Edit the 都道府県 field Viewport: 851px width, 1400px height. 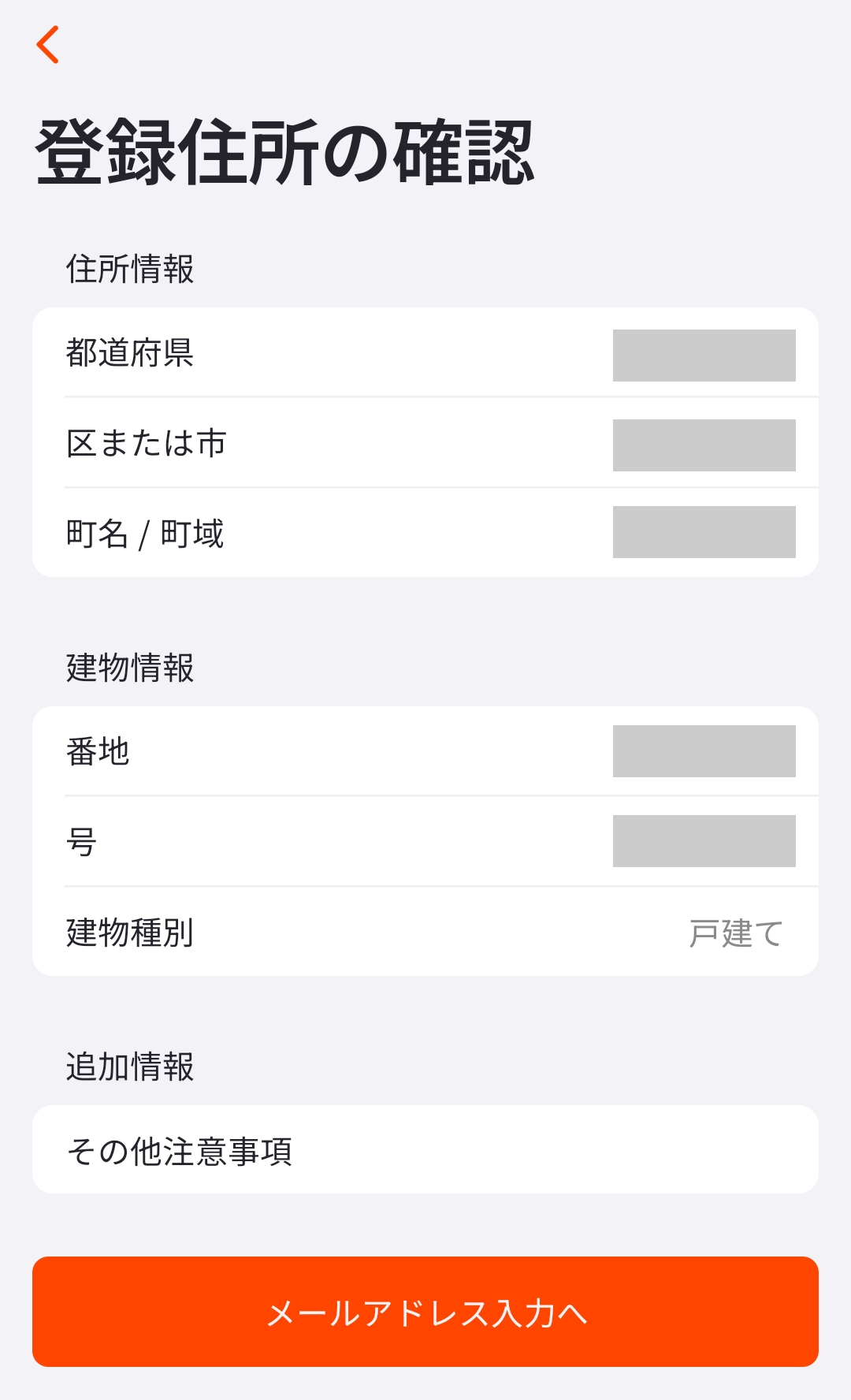point(704,356)
